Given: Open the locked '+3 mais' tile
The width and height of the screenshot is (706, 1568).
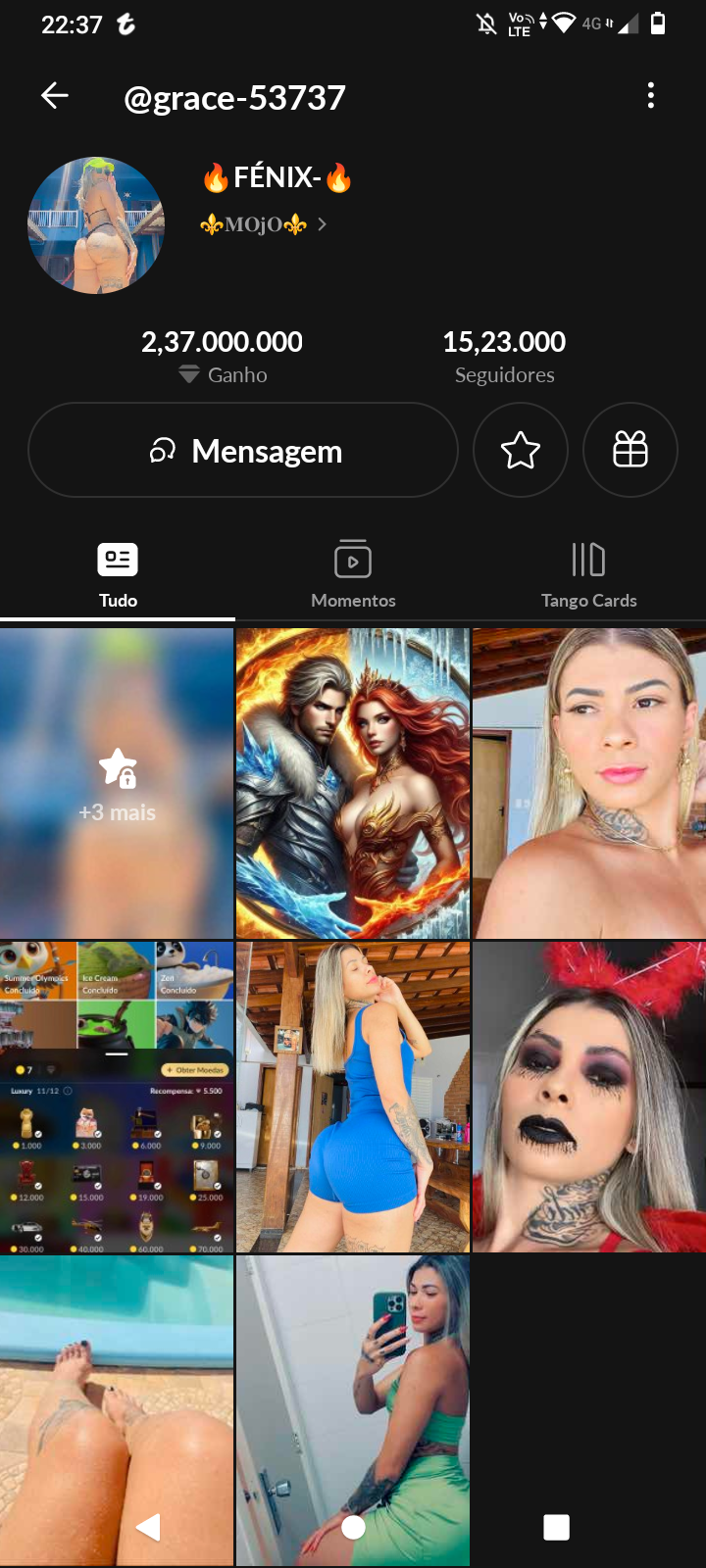Looking at the screenshot, I should 117,784.
